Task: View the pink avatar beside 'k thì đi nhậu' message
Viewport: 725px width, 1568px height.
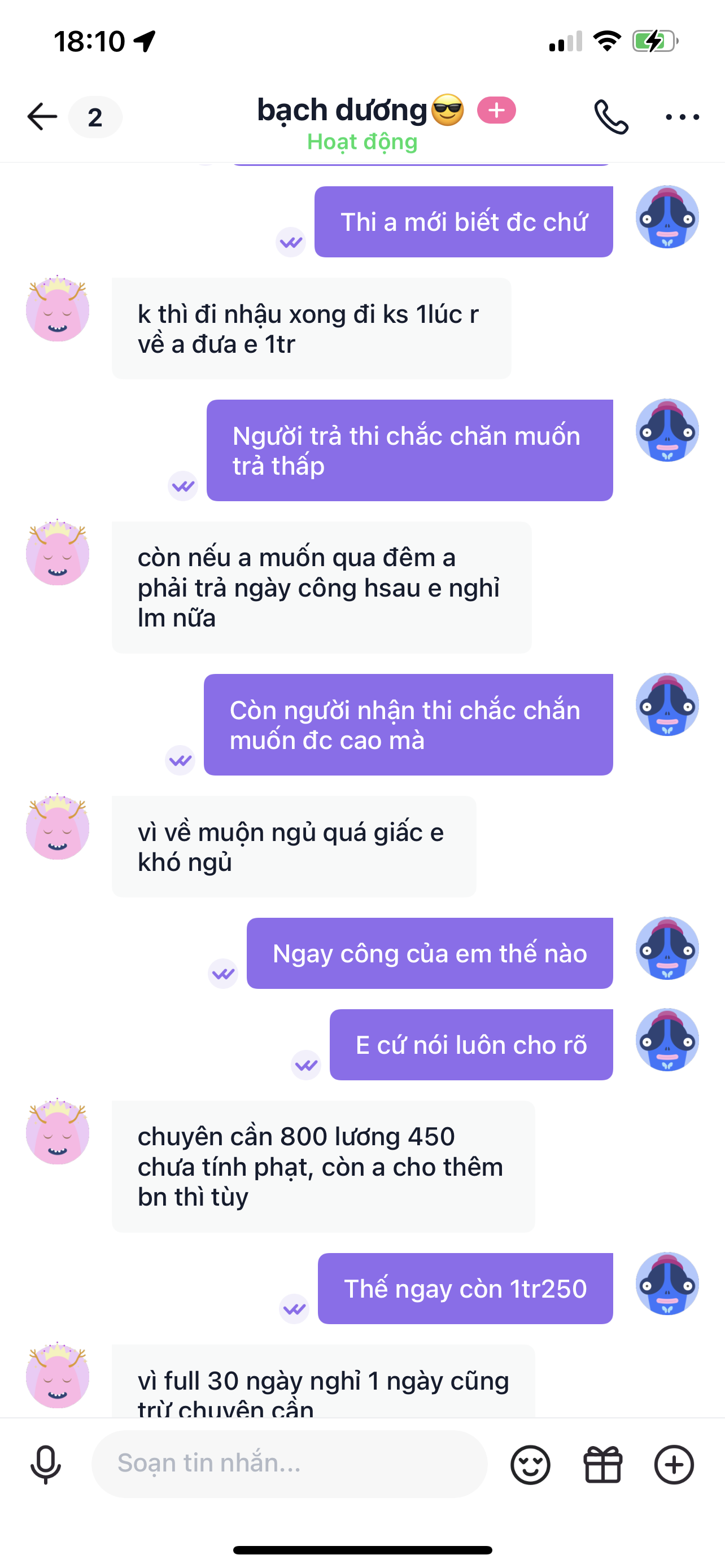Action: coord(58,309)
